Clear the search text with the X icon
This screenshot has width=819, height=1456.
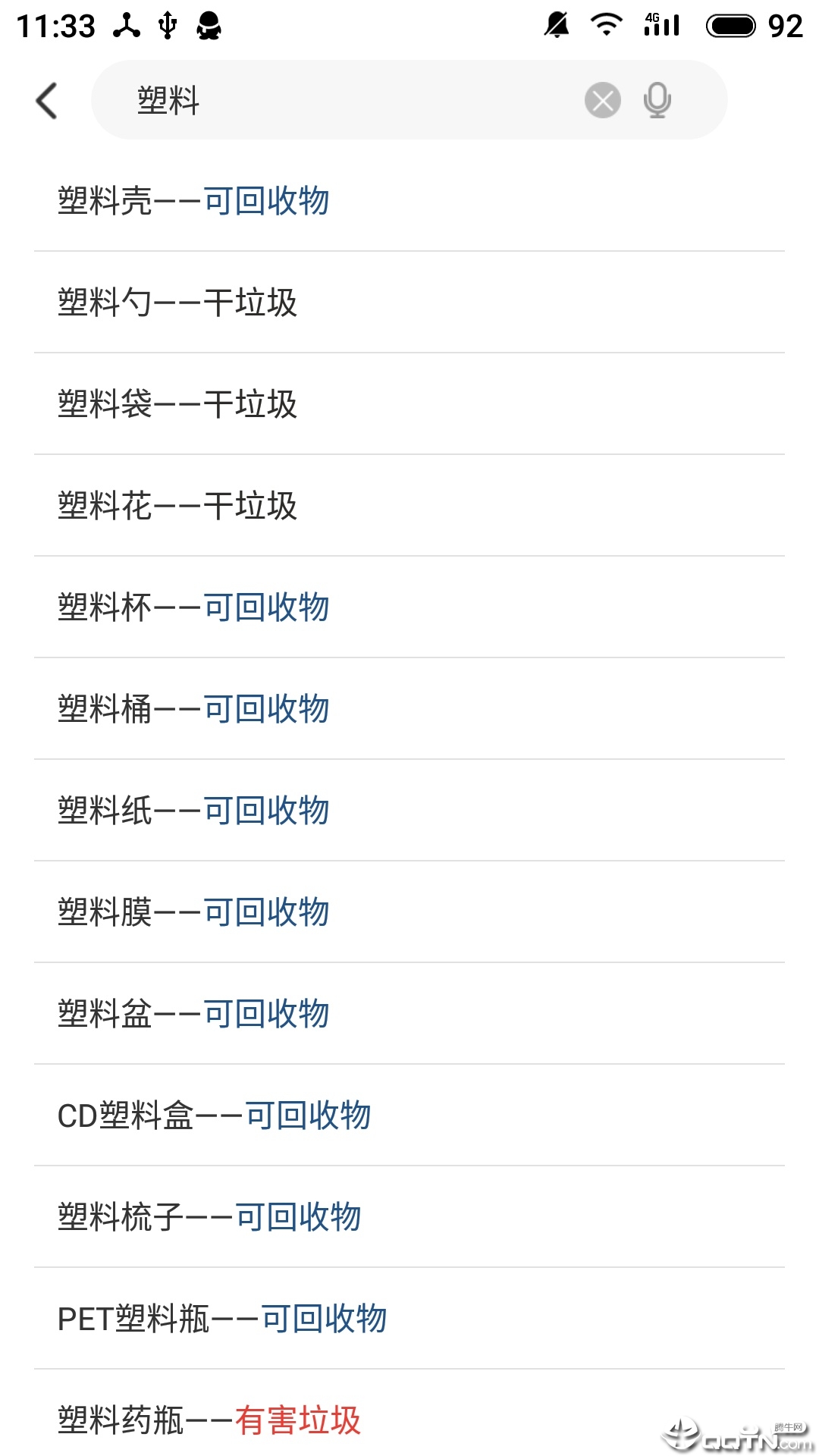coord(601,99)
